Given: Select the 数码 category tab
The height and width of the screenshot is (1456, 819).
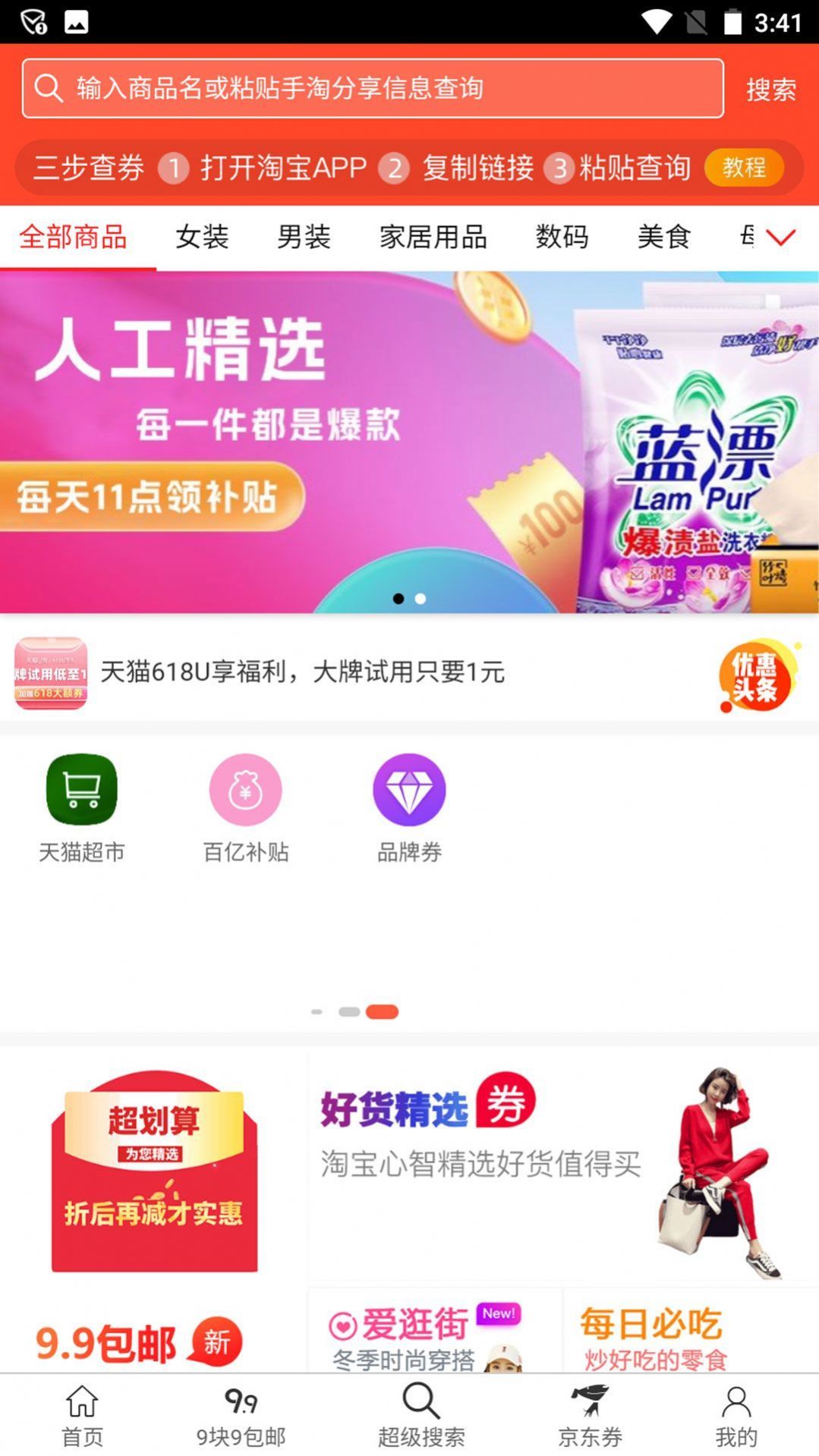Looking at the screenshot, I should (x=562, y=237).
